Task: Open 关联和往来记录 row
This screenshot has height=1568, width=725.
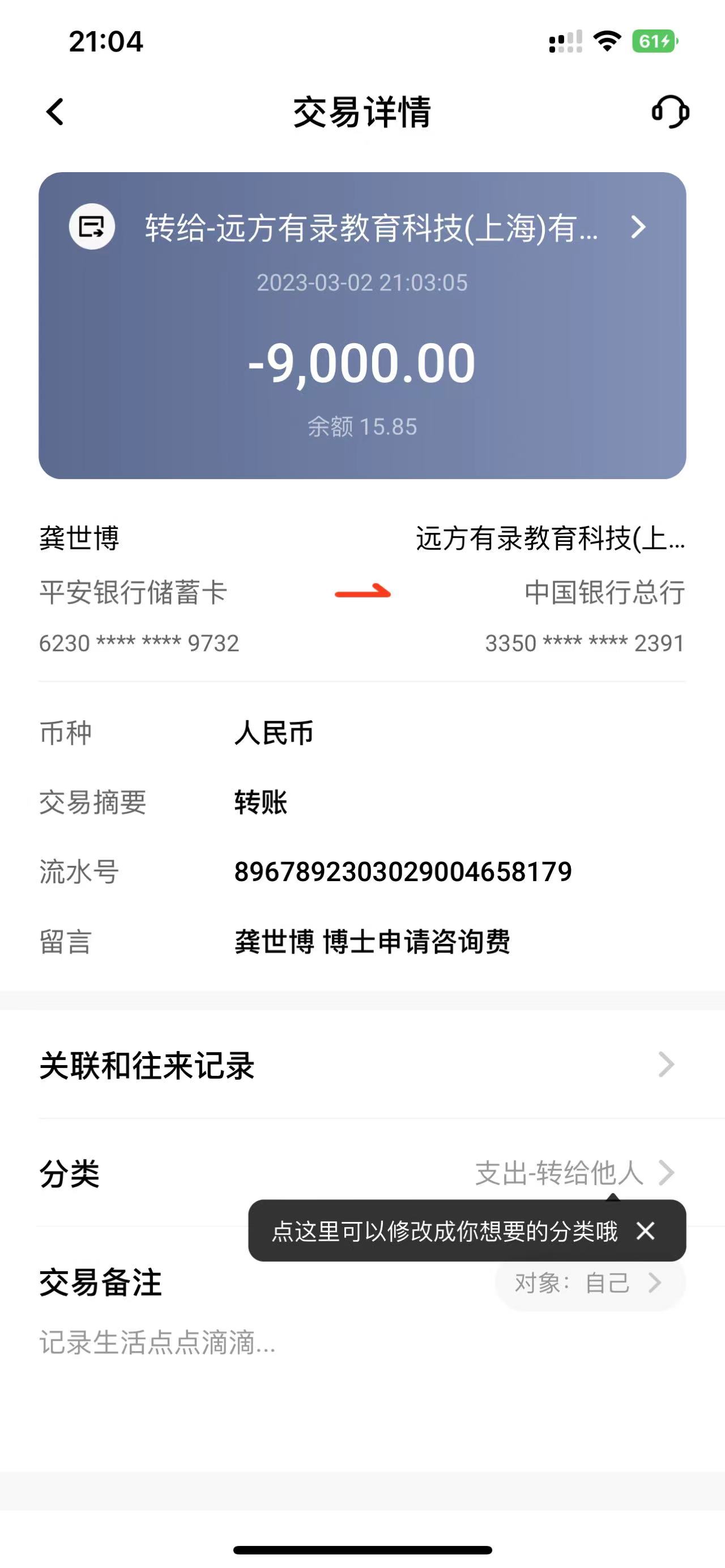Action: coord(361,1065)
